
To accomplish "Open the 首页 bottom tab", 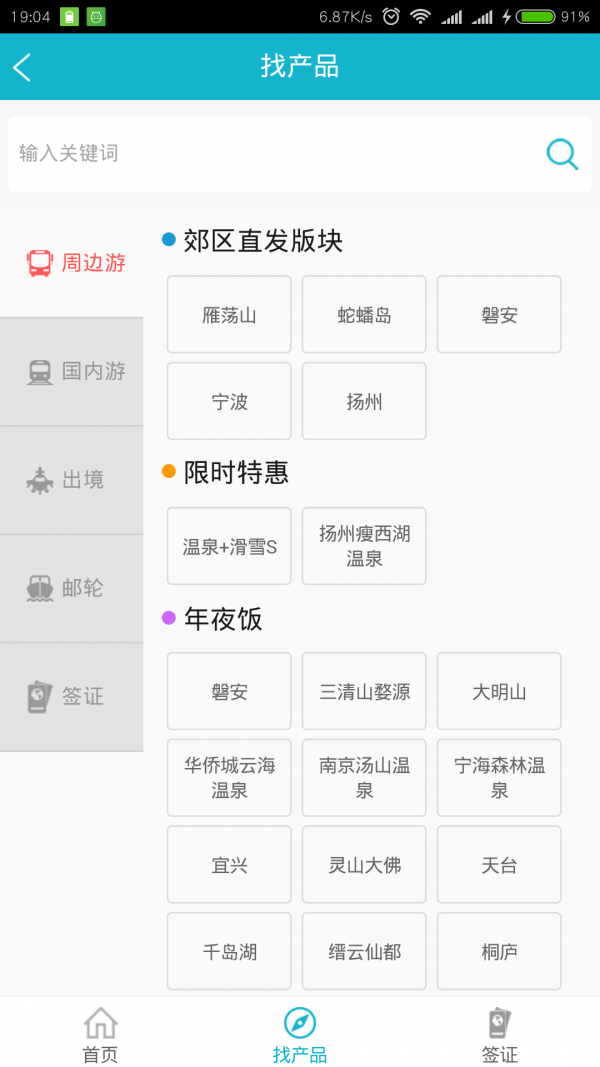I will pyautogui.click(x=100, y=1035).
